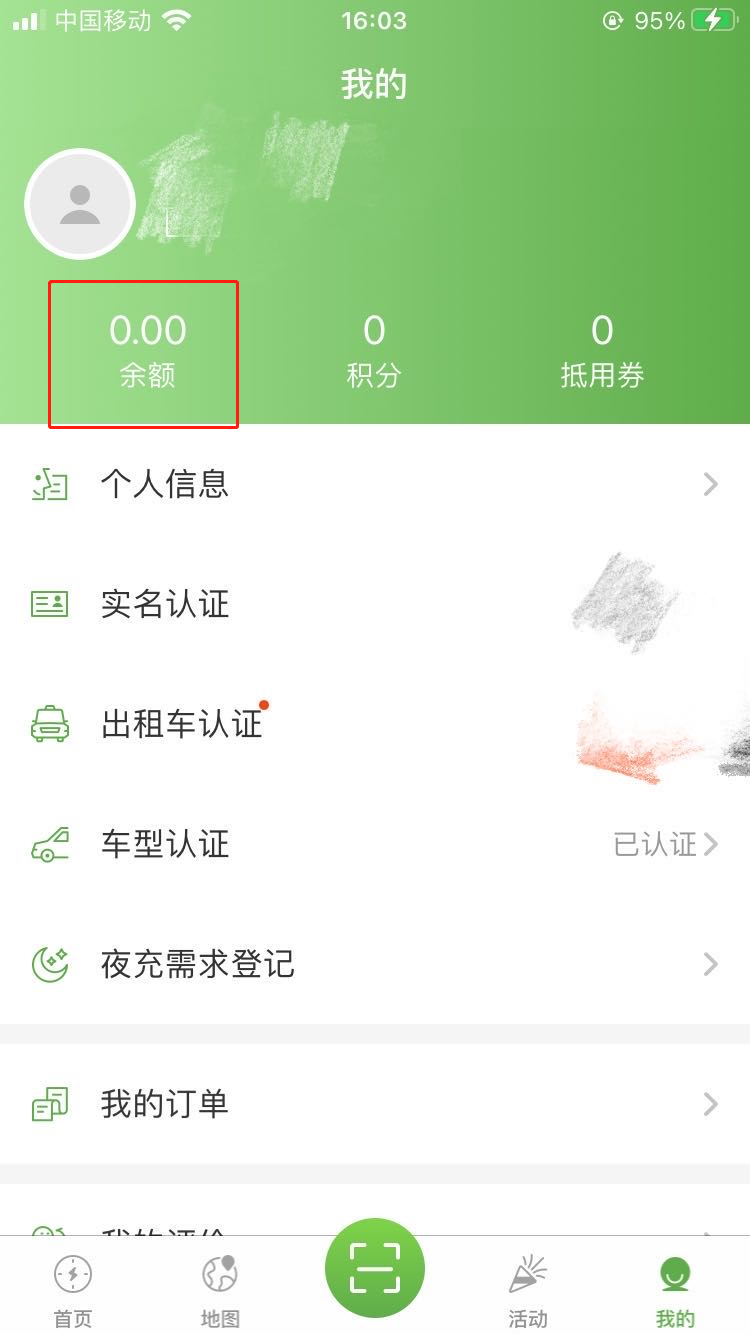The height and width of the screenshot is (1334, 750).
Task: Open 出租车认证 row
Action: pyautogui.click(x=375, y=724)
